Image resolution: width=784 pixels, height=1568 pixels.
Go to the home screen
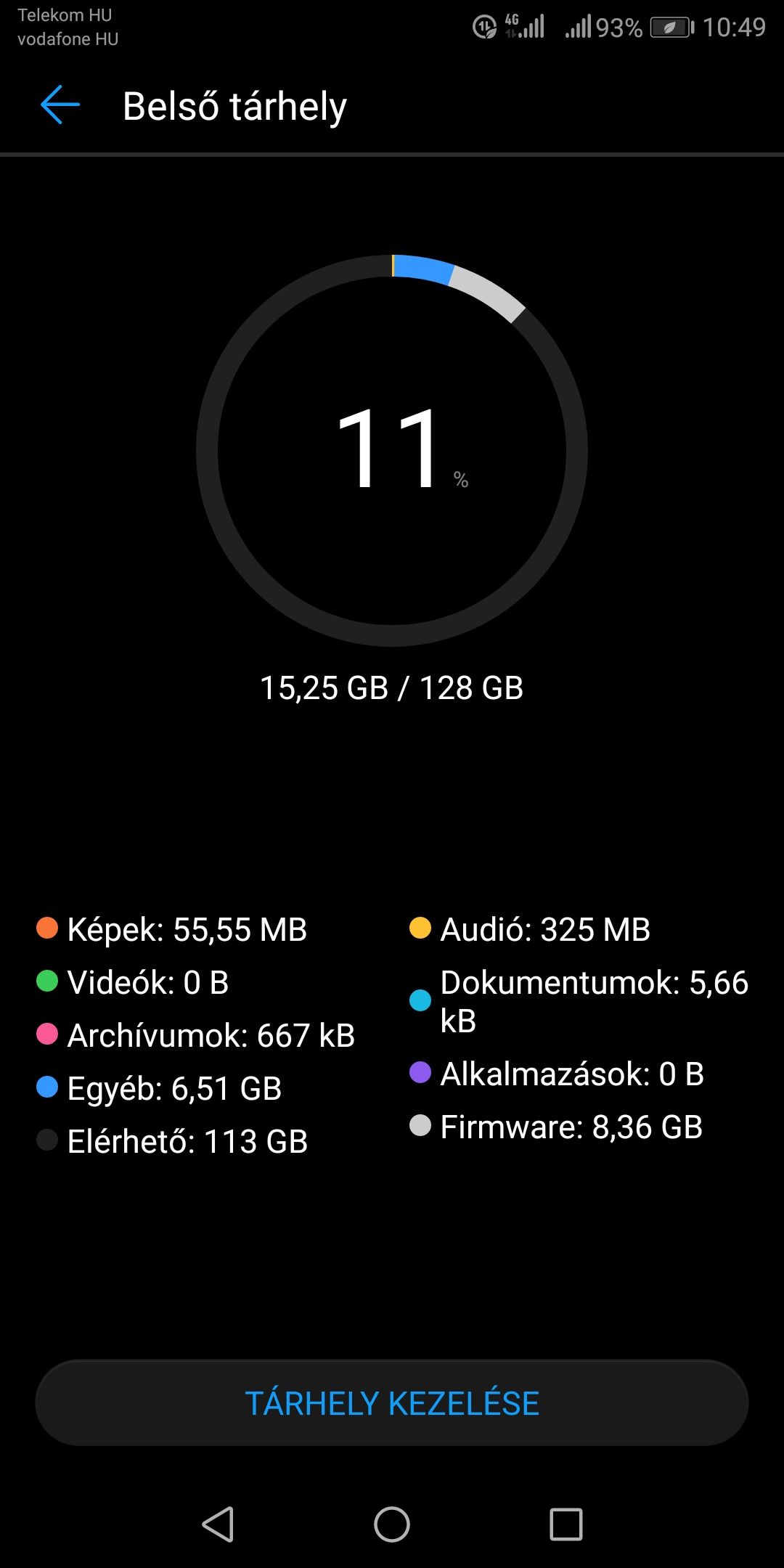[x=392, y=1524]
